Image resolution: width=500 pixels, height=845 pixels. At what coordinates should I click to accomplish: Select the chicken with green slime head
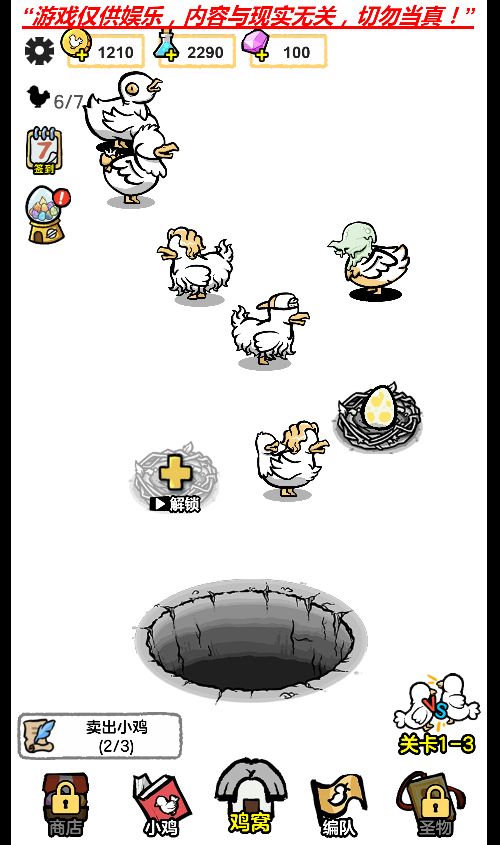click(x=370, y=260)
